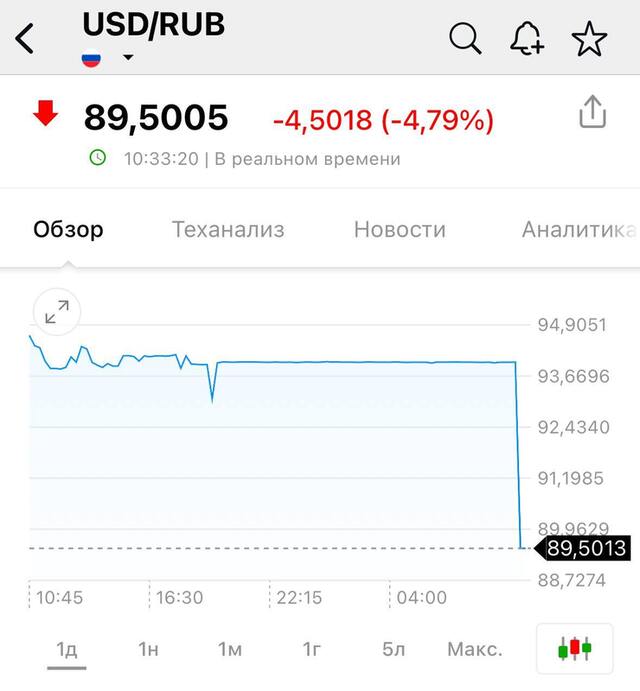The image size is (640, 691).
Task: Select the 1д chart range
Action: coord(67,649)
